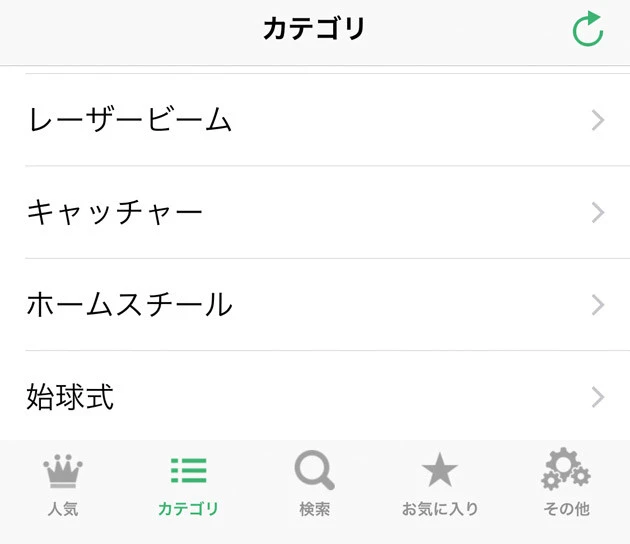Image resolution: width=630 pixels, height=544 pixels.
Task: Refresh the category list
Action: 588,29
